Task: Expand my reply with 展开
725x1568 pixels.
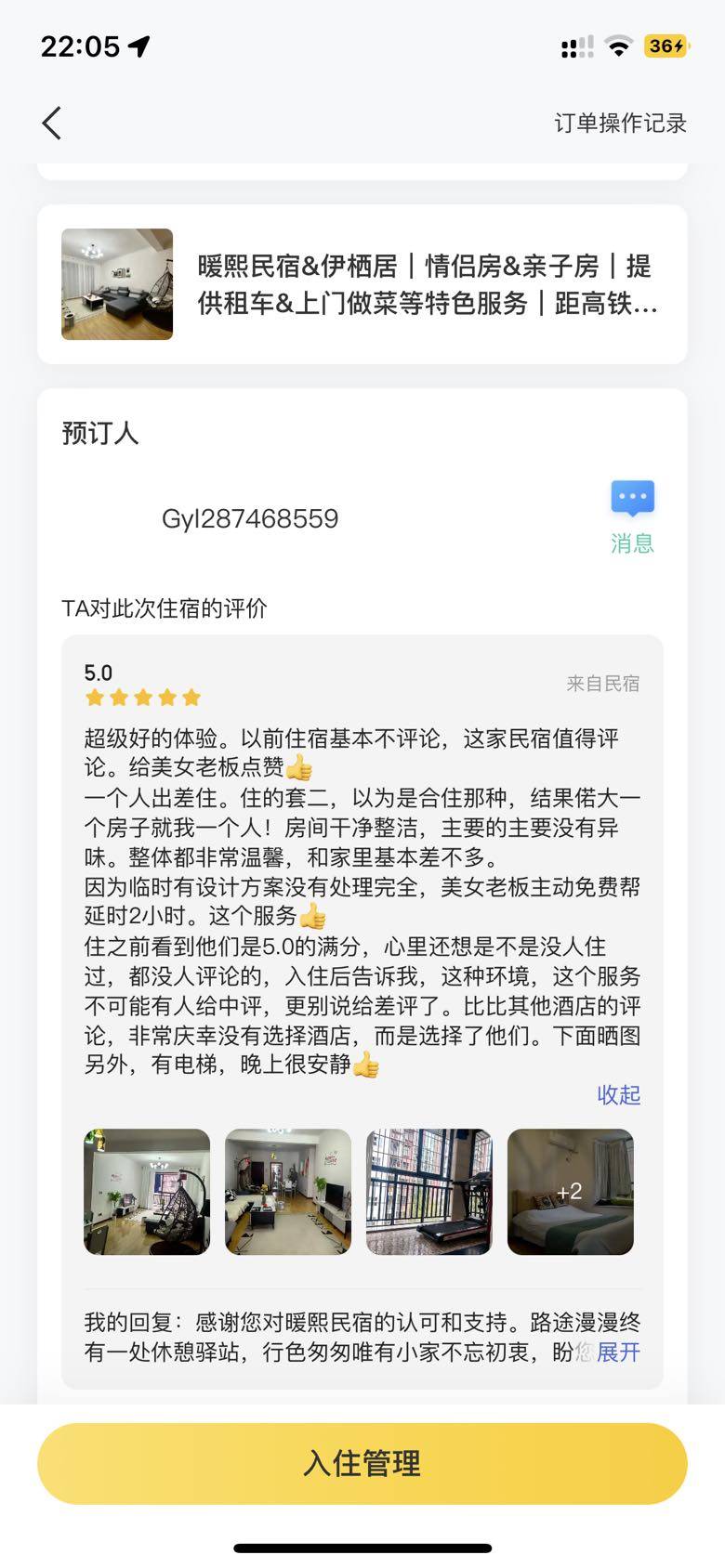Action: click(x=618, y=1352)
